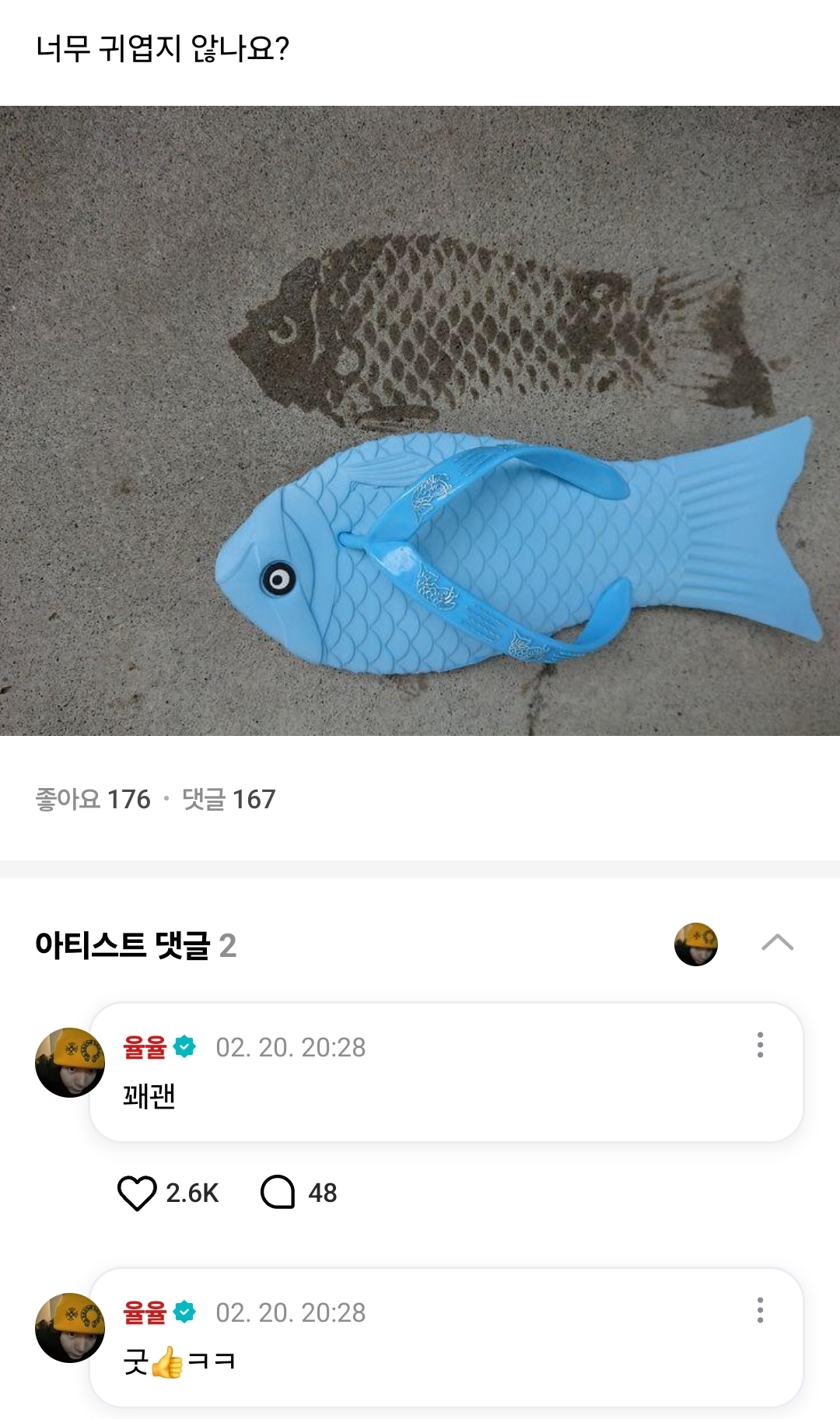Open the blue fish slipper photo
The width and height of the screenshot is (840, 1419).
[x=420, y=420]
